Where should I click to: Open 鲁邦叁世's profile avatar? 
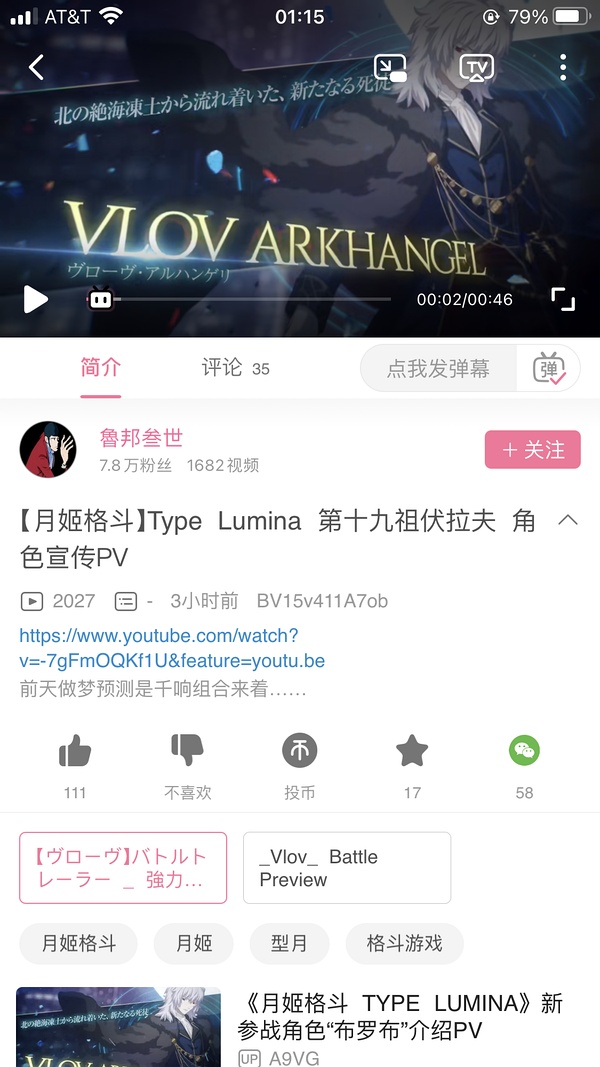[48, 450]
